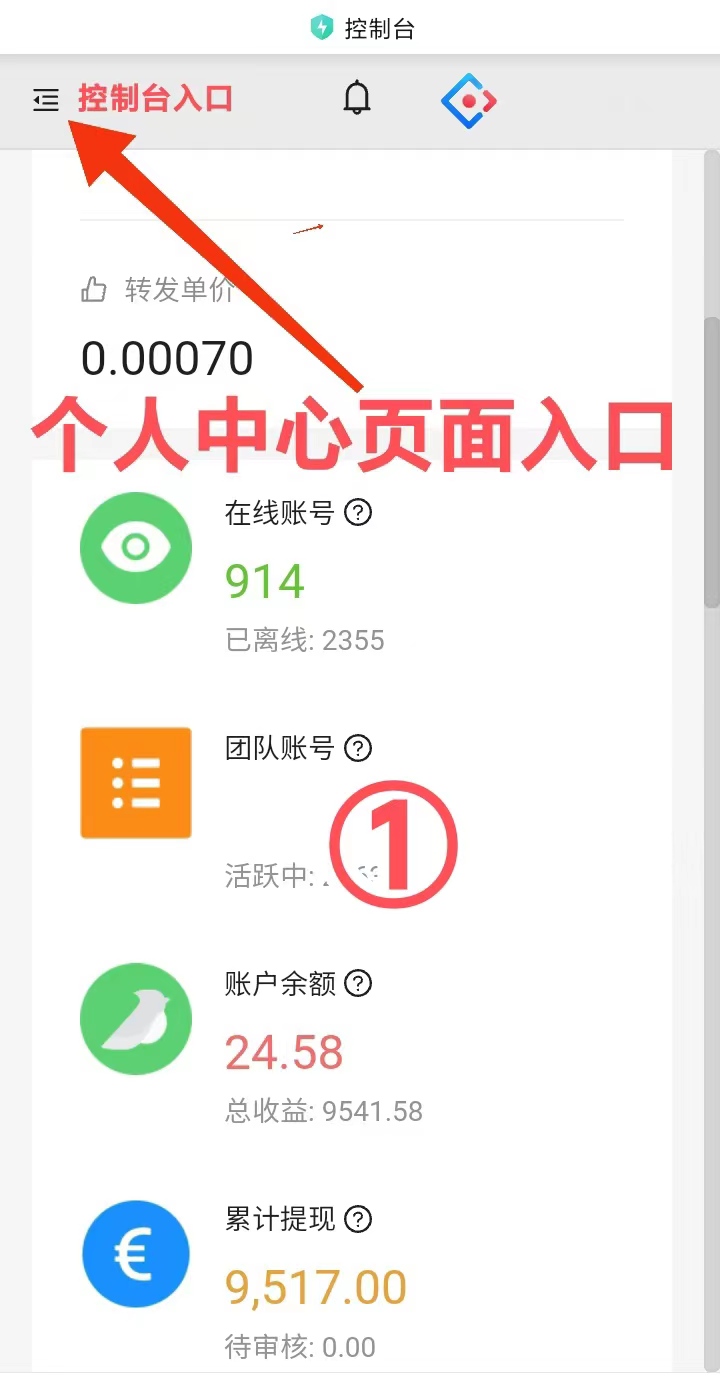Screen dimensions: 720x1387
Task: Tap the blue diamond app logo
Action: 467,99
